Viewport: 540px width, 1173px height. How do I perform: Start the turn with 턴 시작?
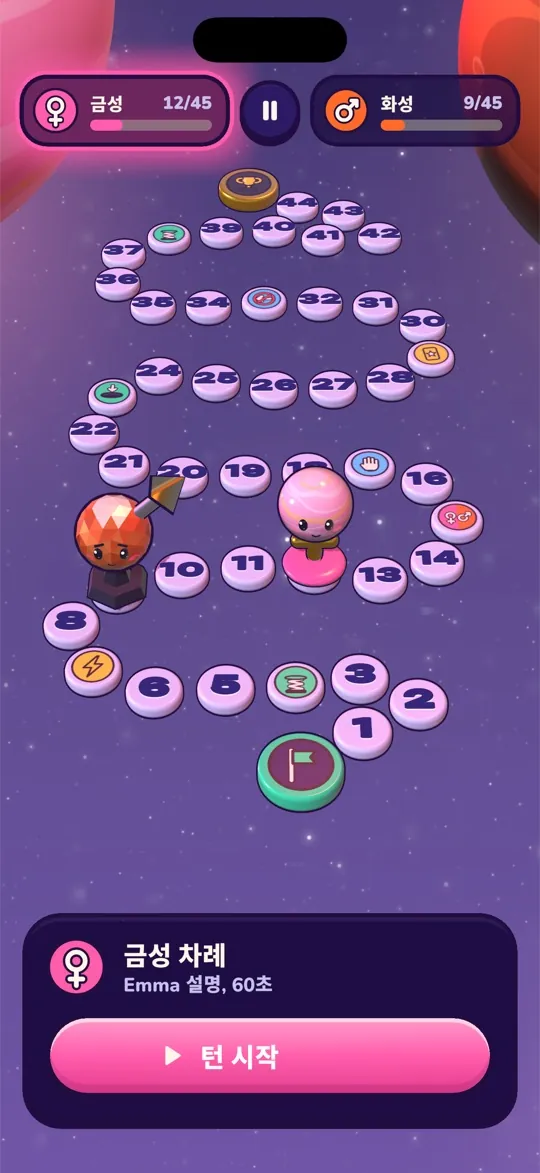point(270,1056)
